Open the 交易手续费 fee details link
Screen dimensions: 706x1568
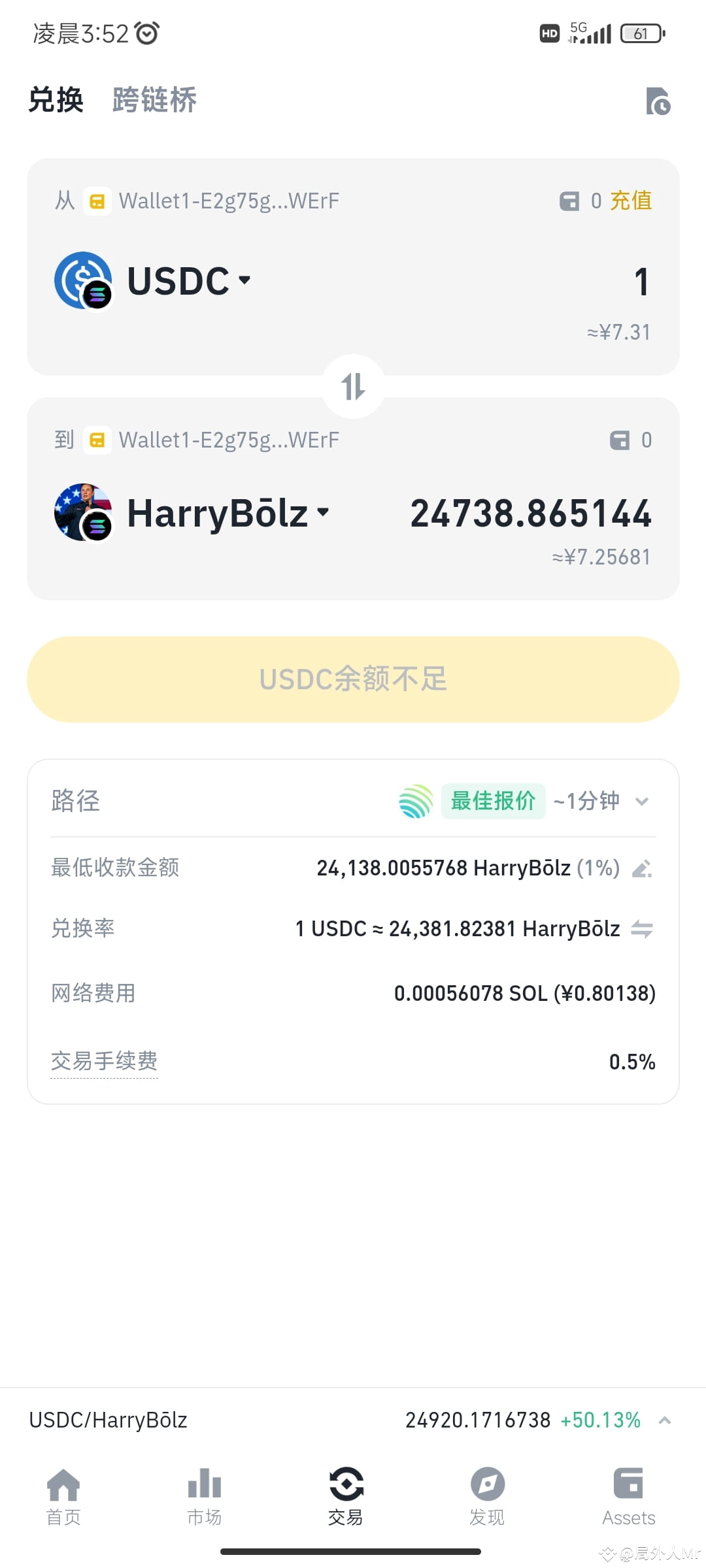[105, 1060]
